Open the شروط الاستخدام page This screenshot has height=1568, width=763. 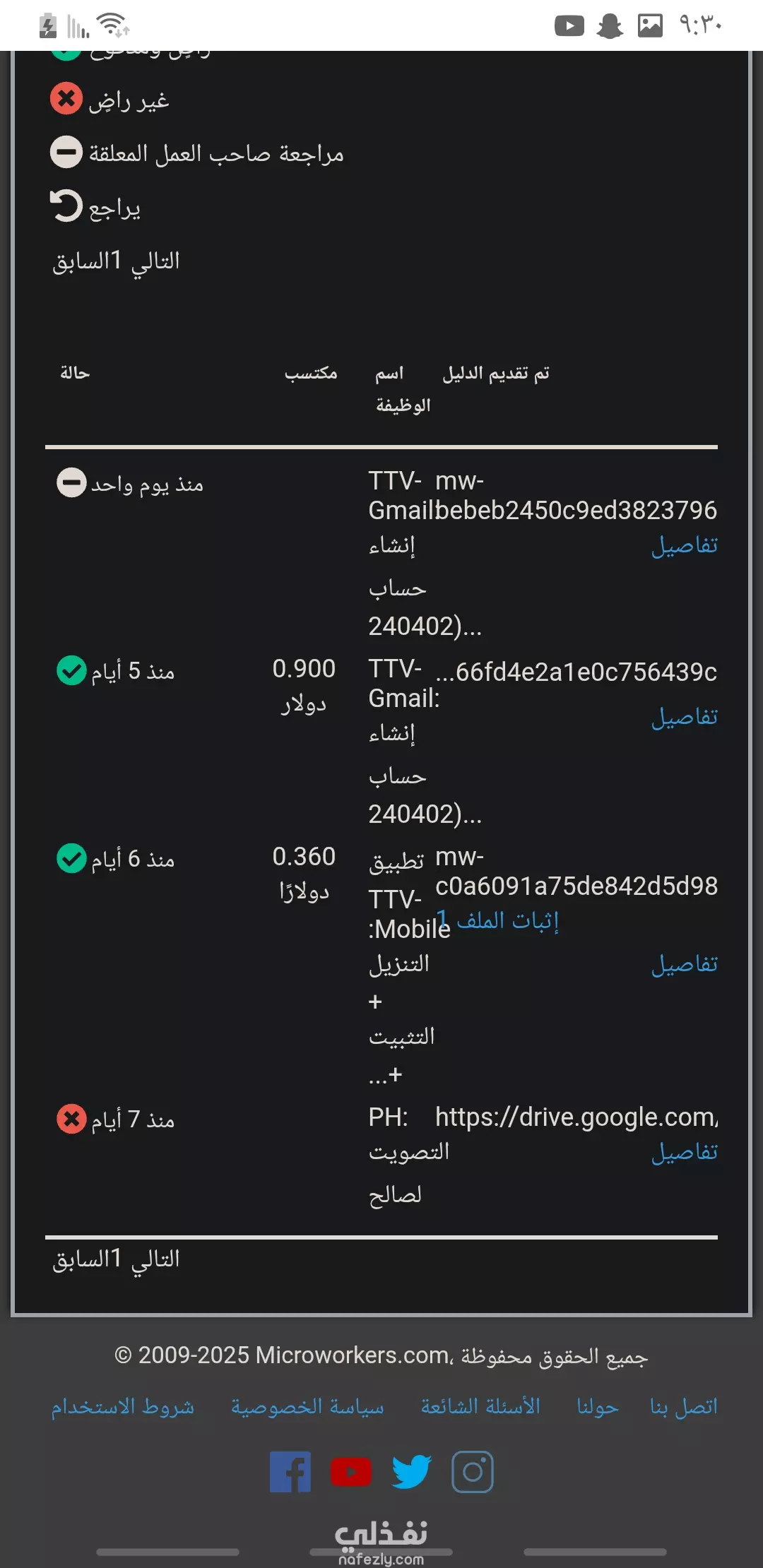(122, 1406)
